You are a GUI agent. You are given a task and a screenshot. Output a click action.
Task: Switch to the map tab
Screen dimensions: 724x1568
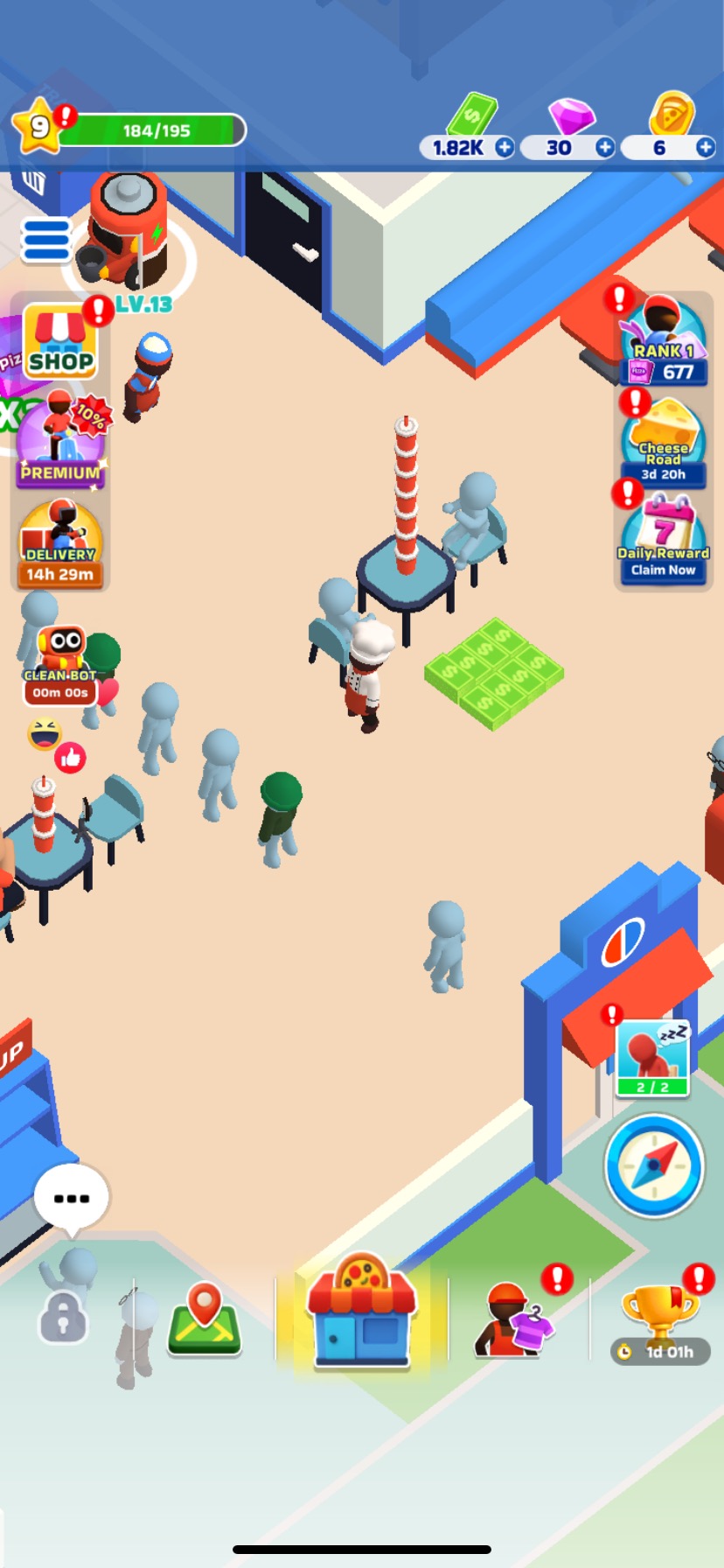tap(204, 1319)
